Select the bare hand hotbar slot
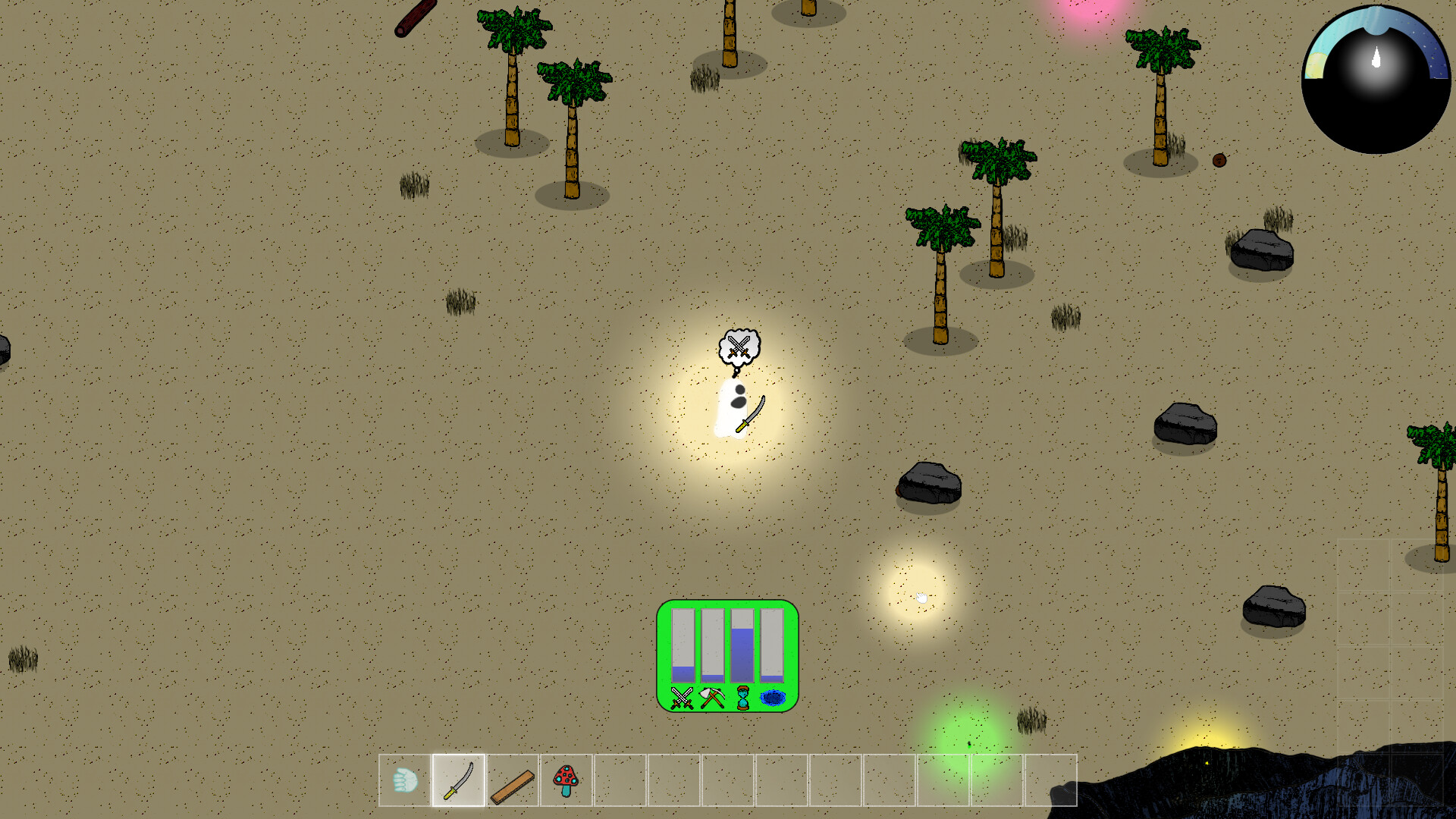This screenshot has height=819, width=1456. coord(405,780)
